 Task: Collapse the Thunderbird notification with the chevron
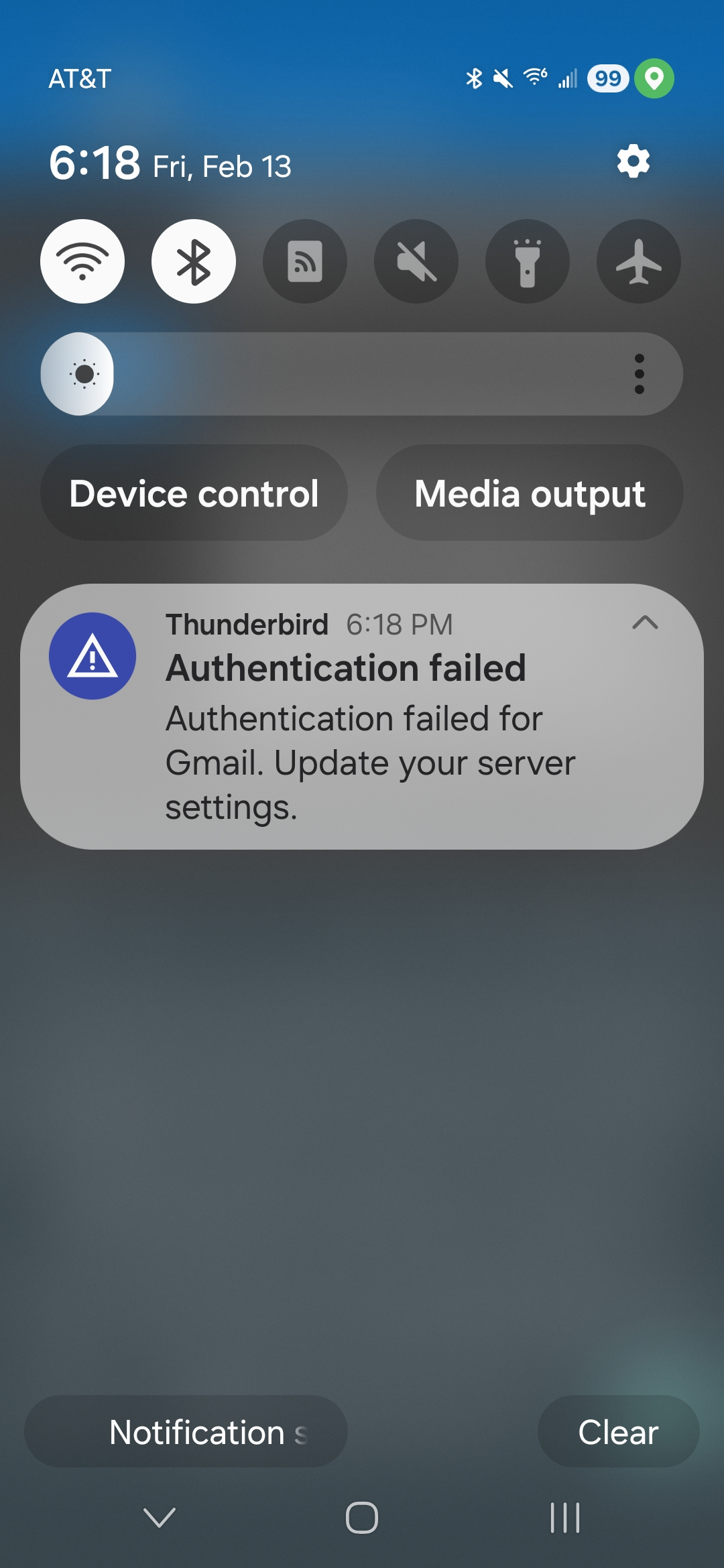(x=645, y=623)
